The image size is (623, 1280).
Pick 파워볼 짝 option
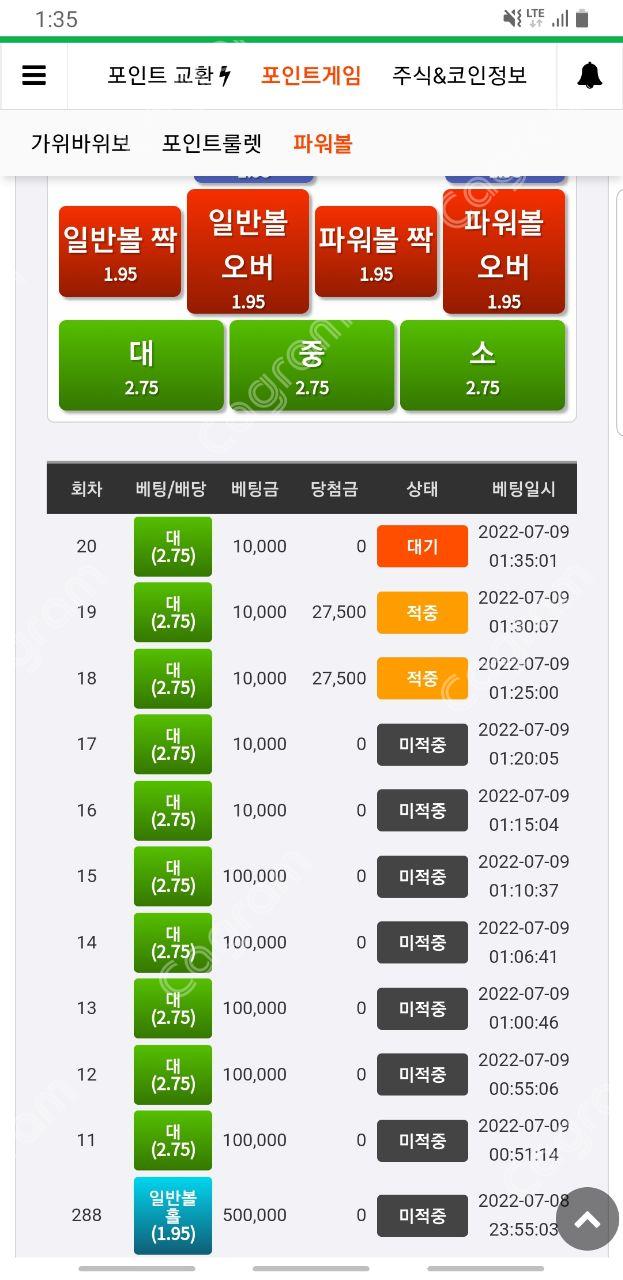(376, 252)
